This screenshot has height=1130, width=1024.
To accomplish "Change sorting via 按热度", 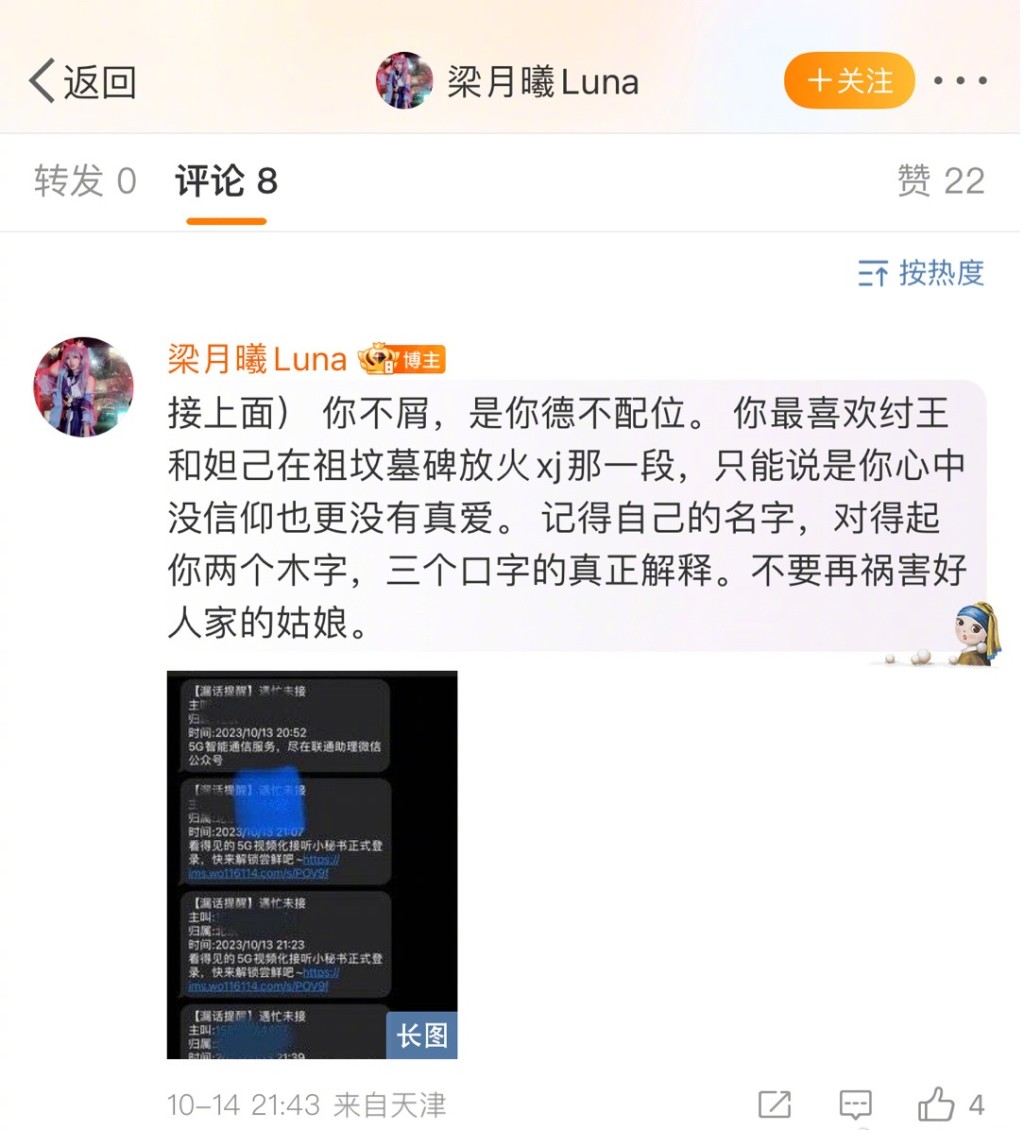I will click(x=921, y=272).
